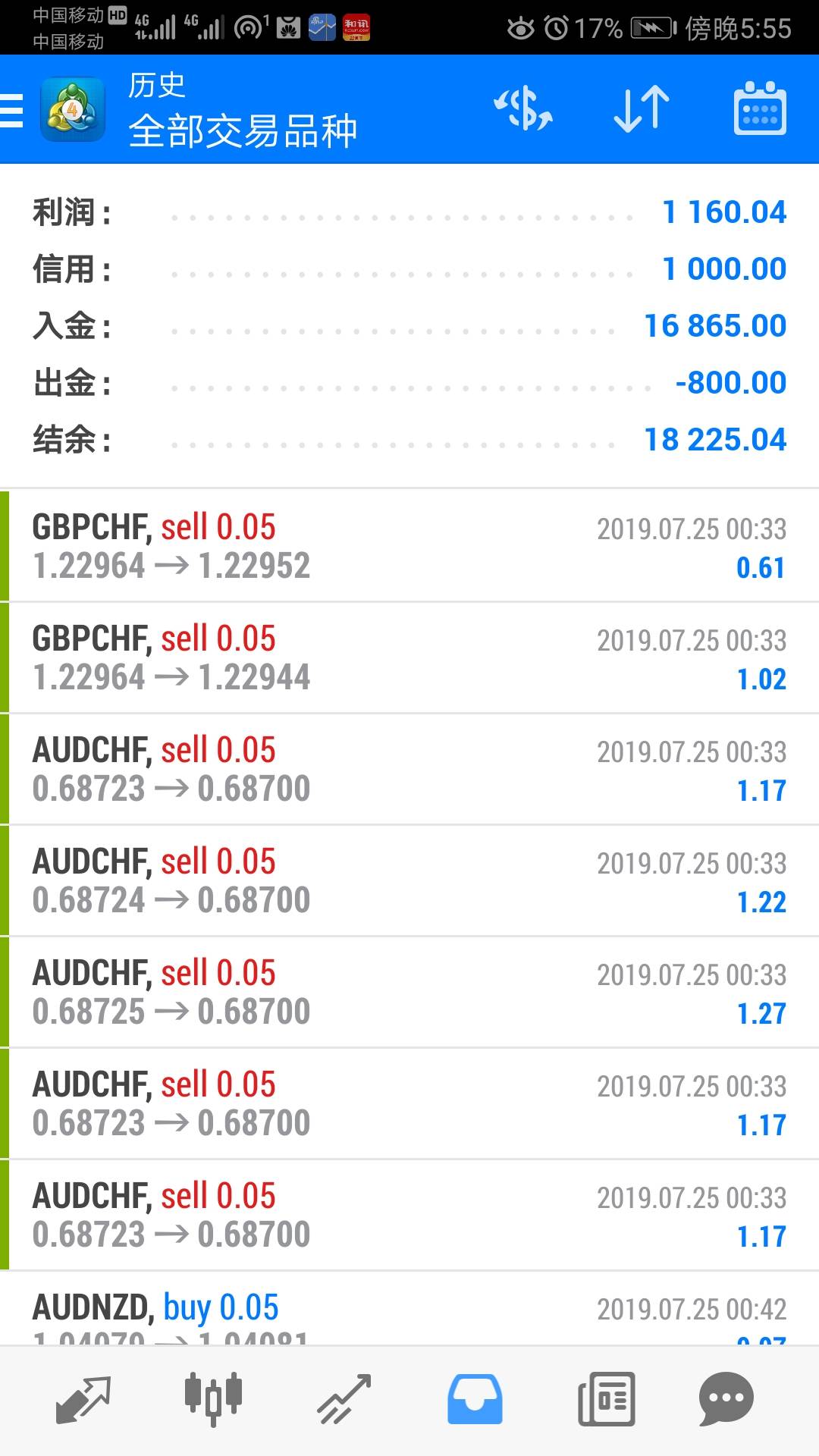
Task: Open AUDCHF trade with profit 1.22
Action: point(409,880)
